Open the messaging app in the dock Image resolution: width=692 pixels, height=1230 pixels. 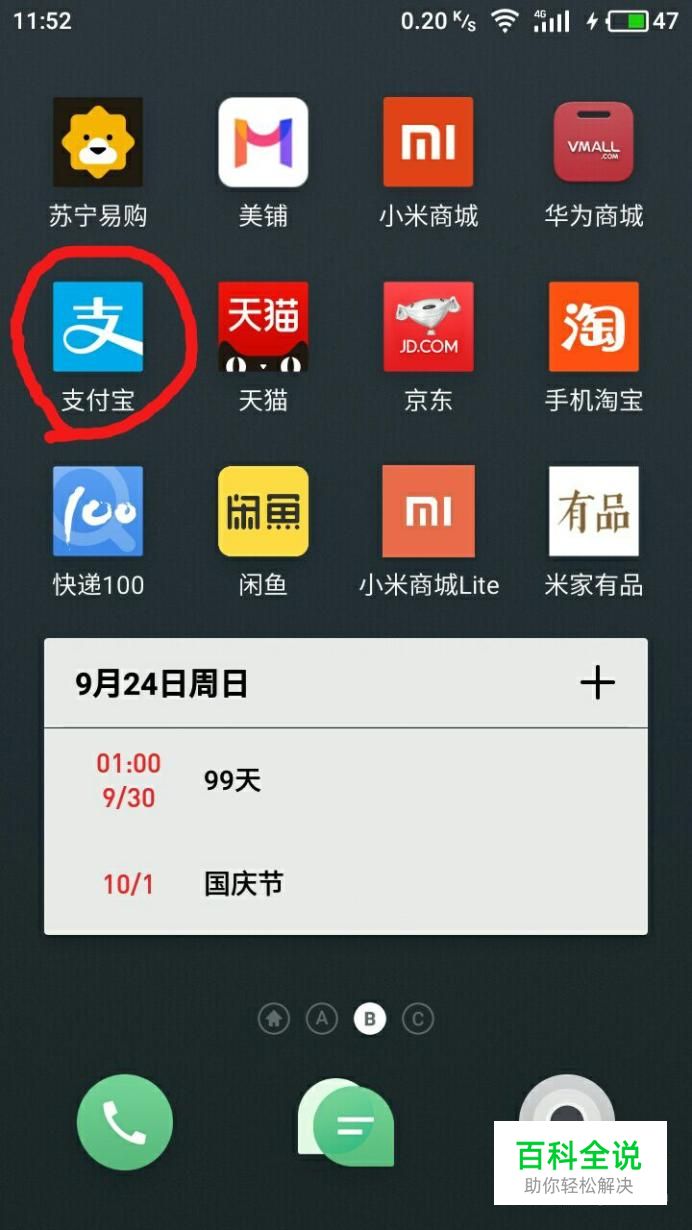click(x=346, y=1124)
